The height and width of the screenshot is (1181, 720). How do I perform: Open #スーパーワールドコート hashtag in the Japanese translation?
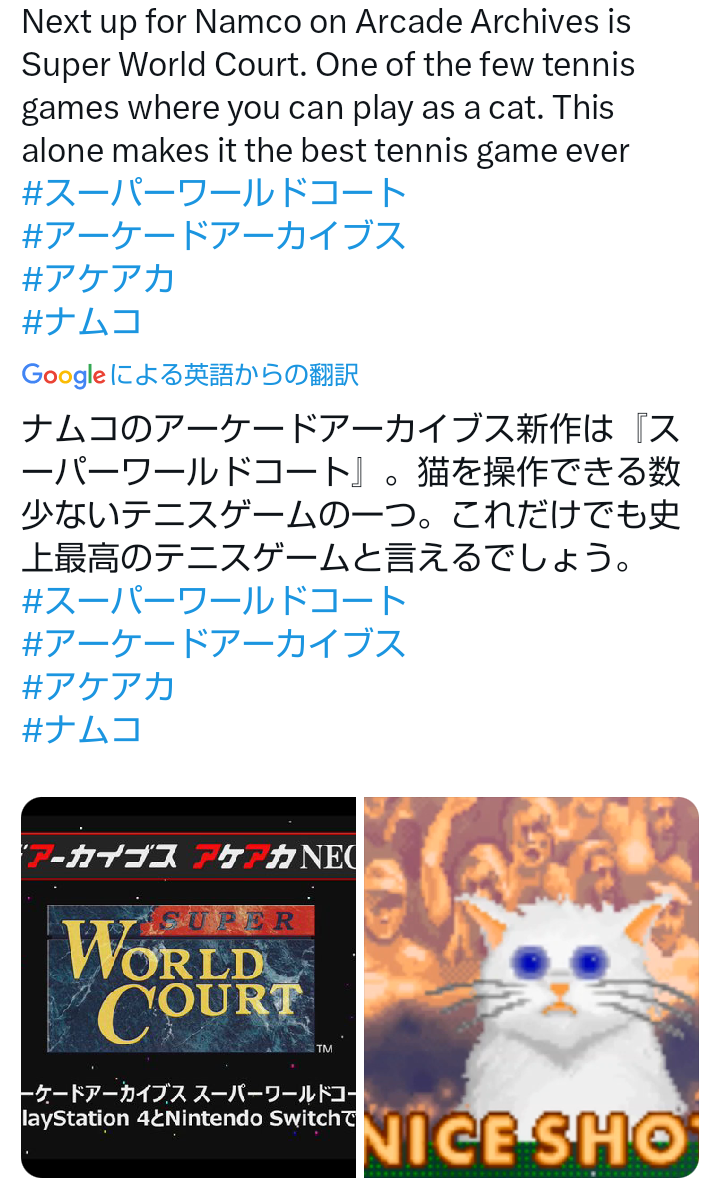point(214,601)
